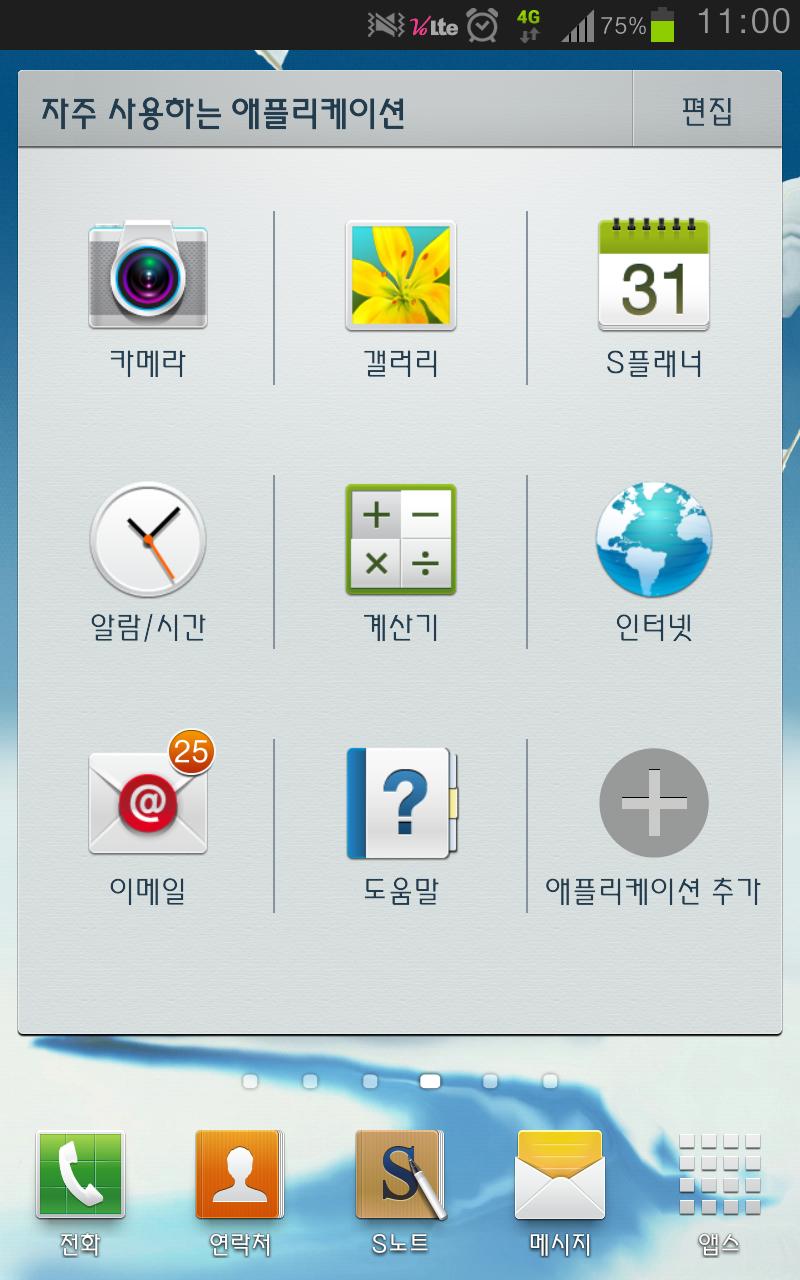The image size is (800, 1280).
Task: Open the 도움말 (Help) app
Action: 400,805
